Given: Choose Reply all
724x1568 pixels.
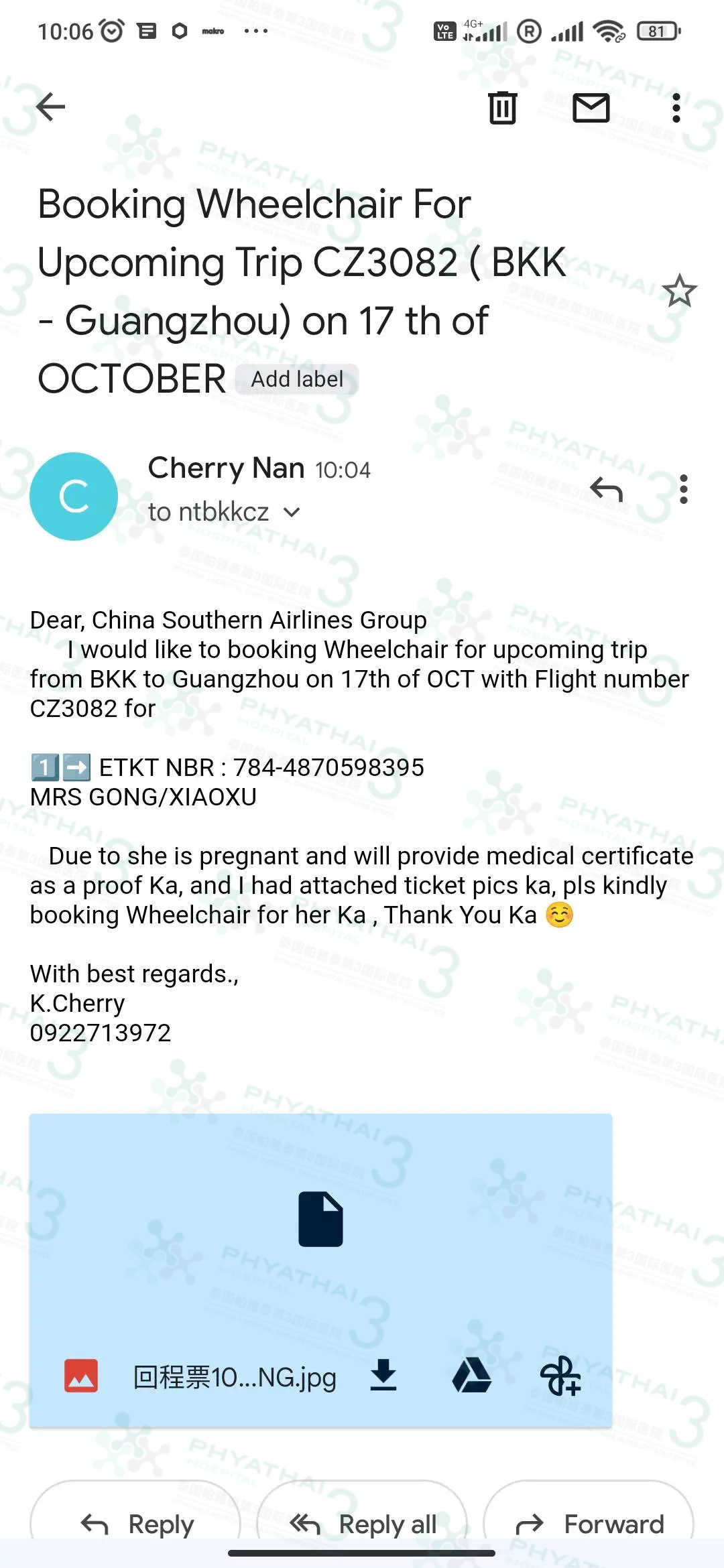Looking at the screenshot, I should [362, 1524].
